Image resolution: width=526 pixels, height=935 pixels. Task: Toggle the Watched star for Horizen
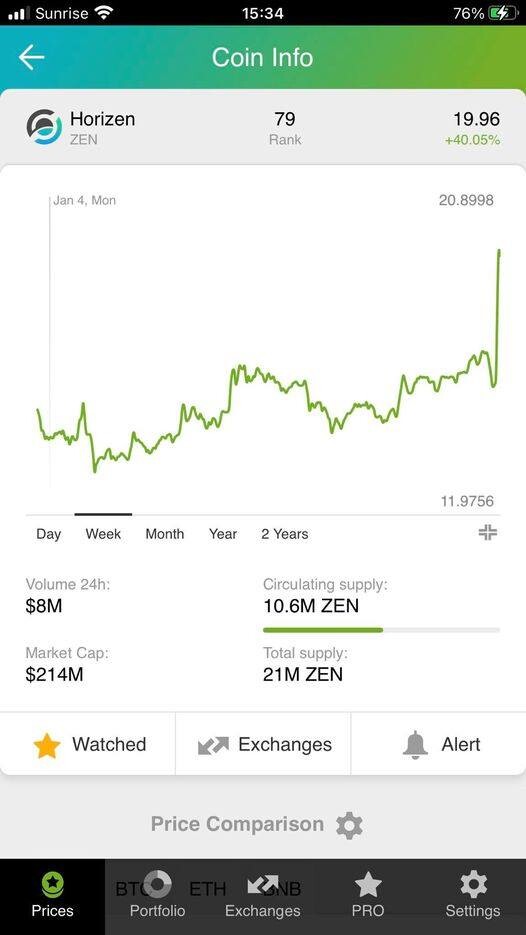pos(88,744)
